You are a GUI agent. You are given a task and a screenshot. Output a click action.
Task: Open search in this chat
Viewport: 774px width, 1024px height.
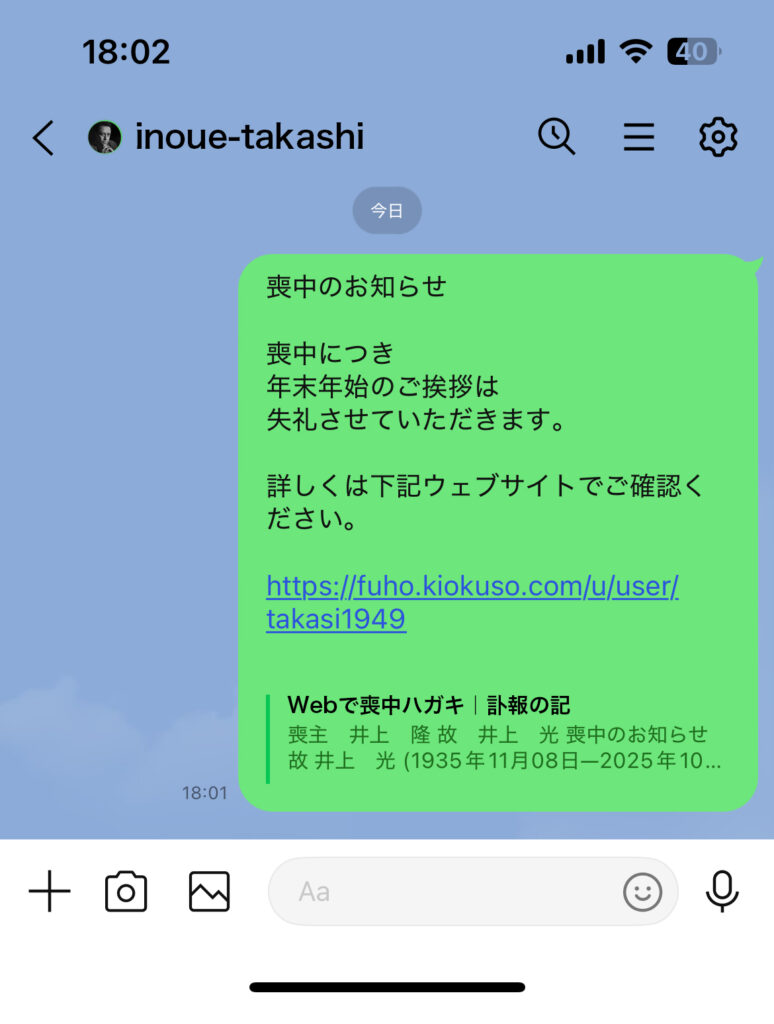[557, 137]
